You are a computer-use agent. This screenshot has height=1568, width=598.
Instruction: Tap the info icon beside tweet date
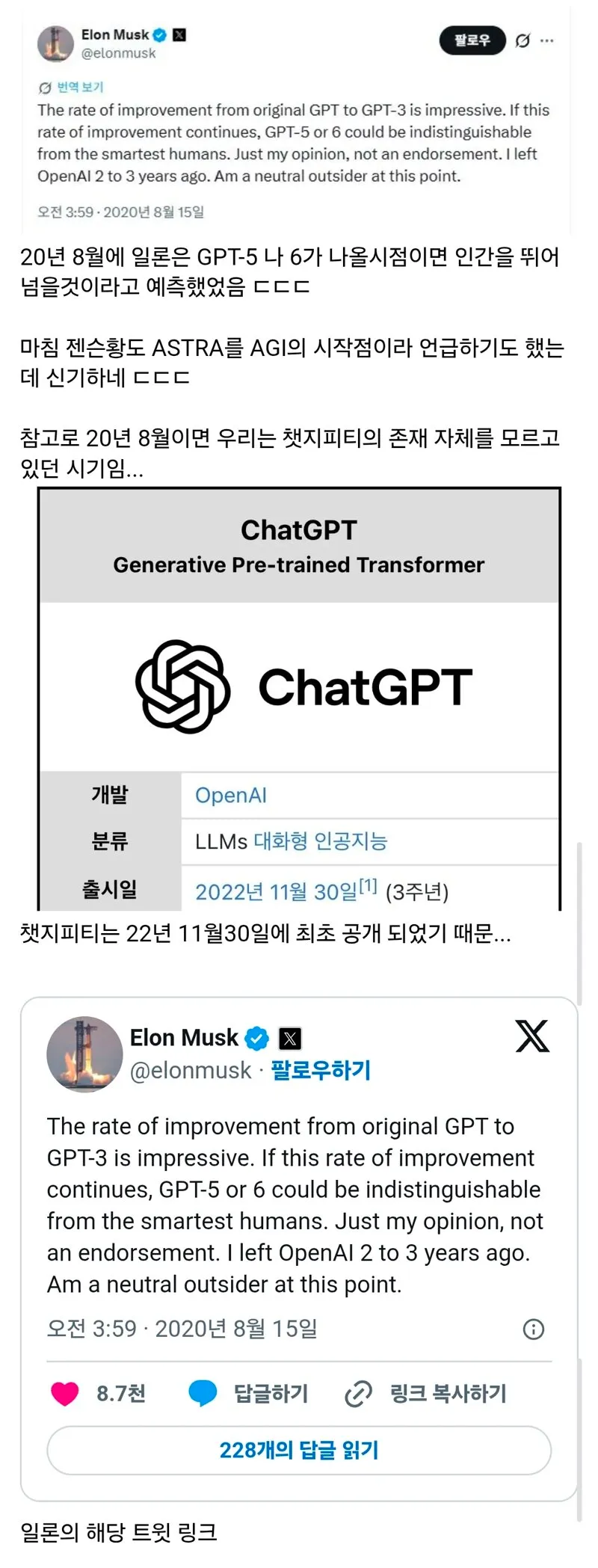coord(533,1329)
